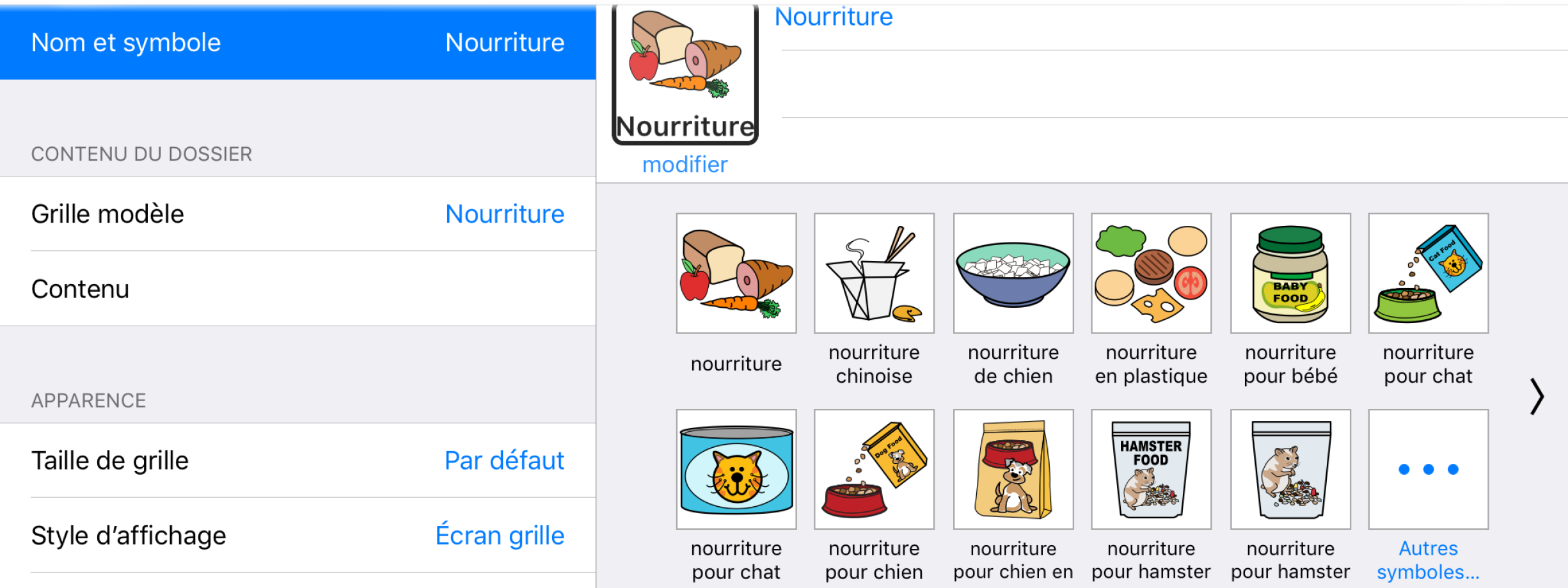Select the nourriture pour chien symbol
1568x588 pixels.
point(874,470)
